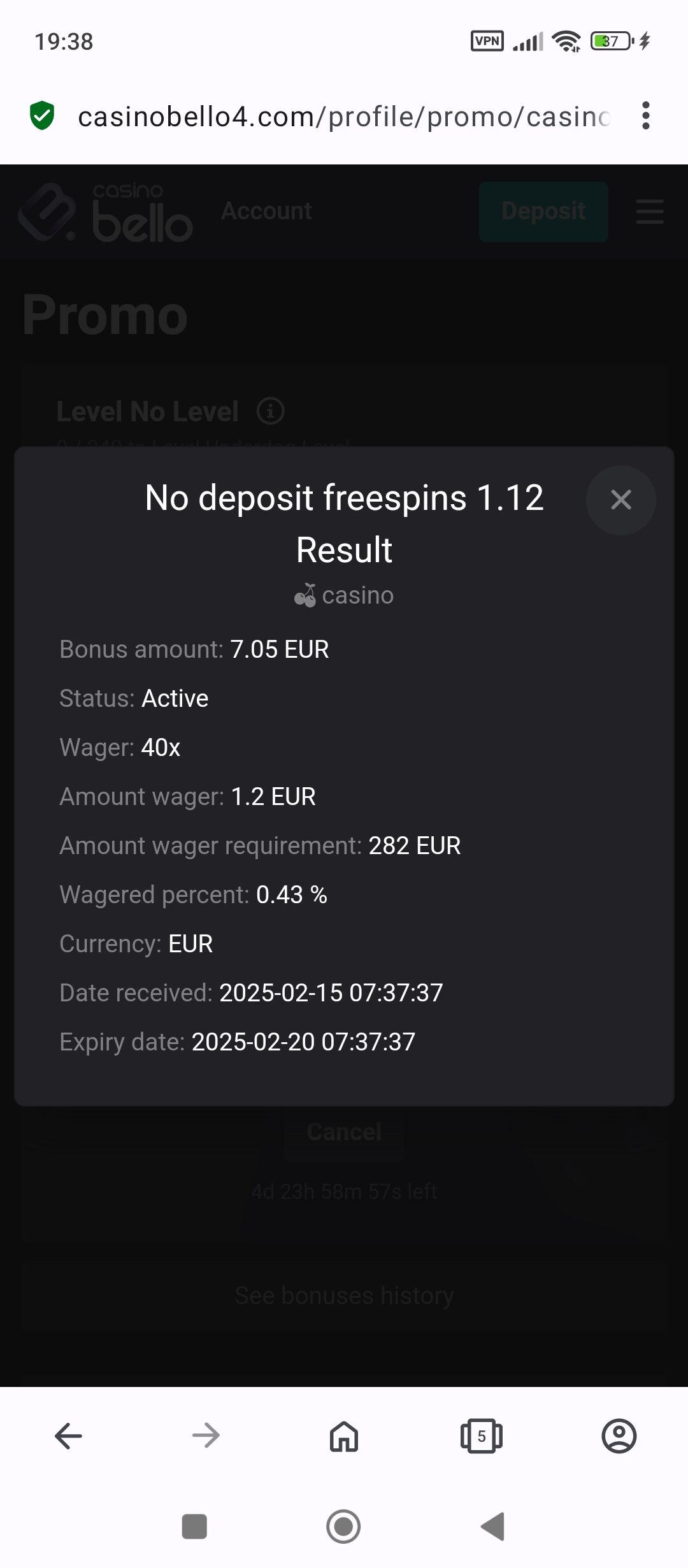Open the browser overflow menu
The height and width of the screenshot is (1568, 688).
pyautogui.click(x=645, y=116)
